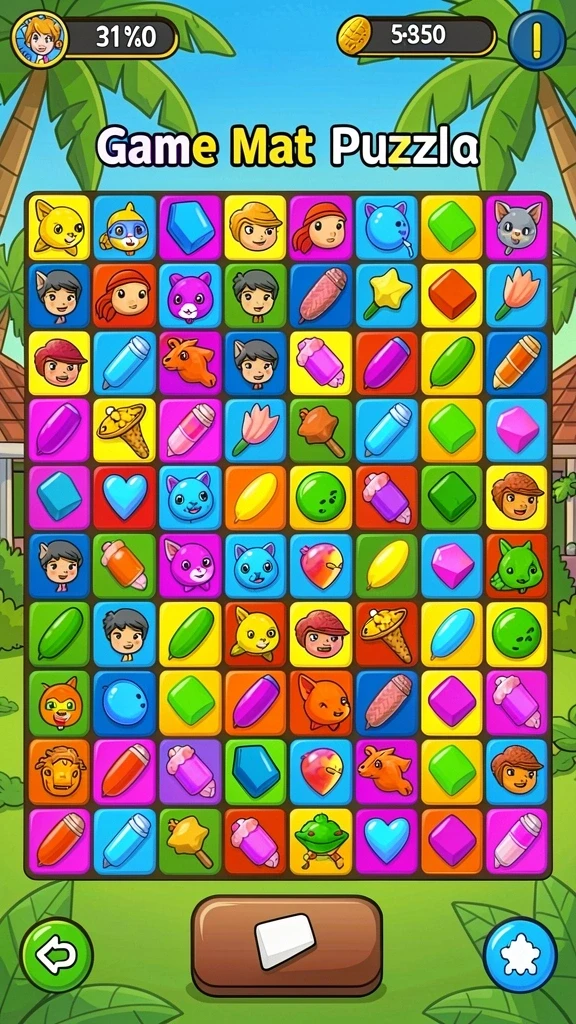This screenshot has width=576, height=1024.
Task: Tap the green dragon tile
Action: (517, 566)
